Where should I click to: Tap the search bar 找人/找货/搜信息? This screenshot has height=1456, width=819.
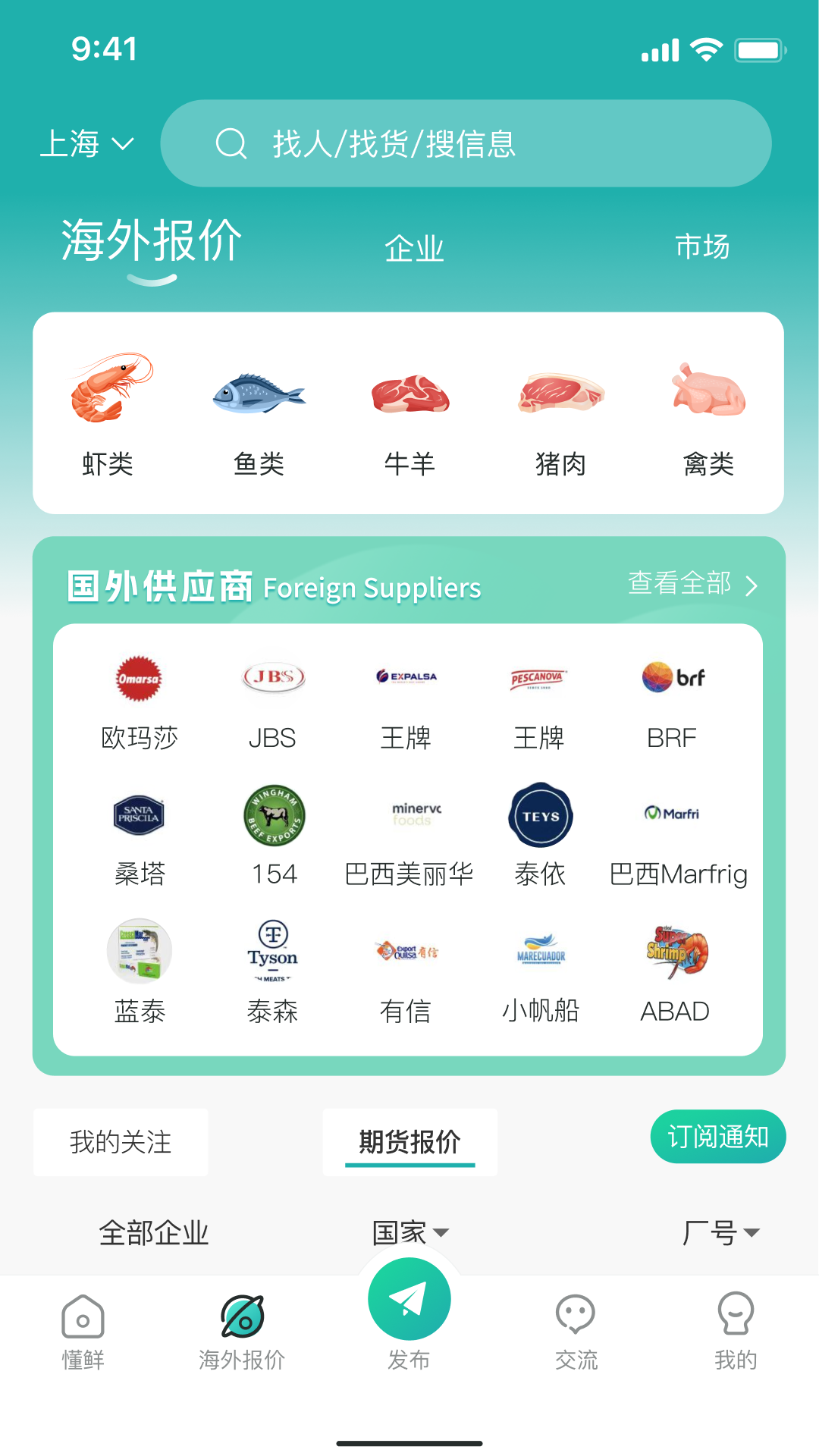[466, 143]
